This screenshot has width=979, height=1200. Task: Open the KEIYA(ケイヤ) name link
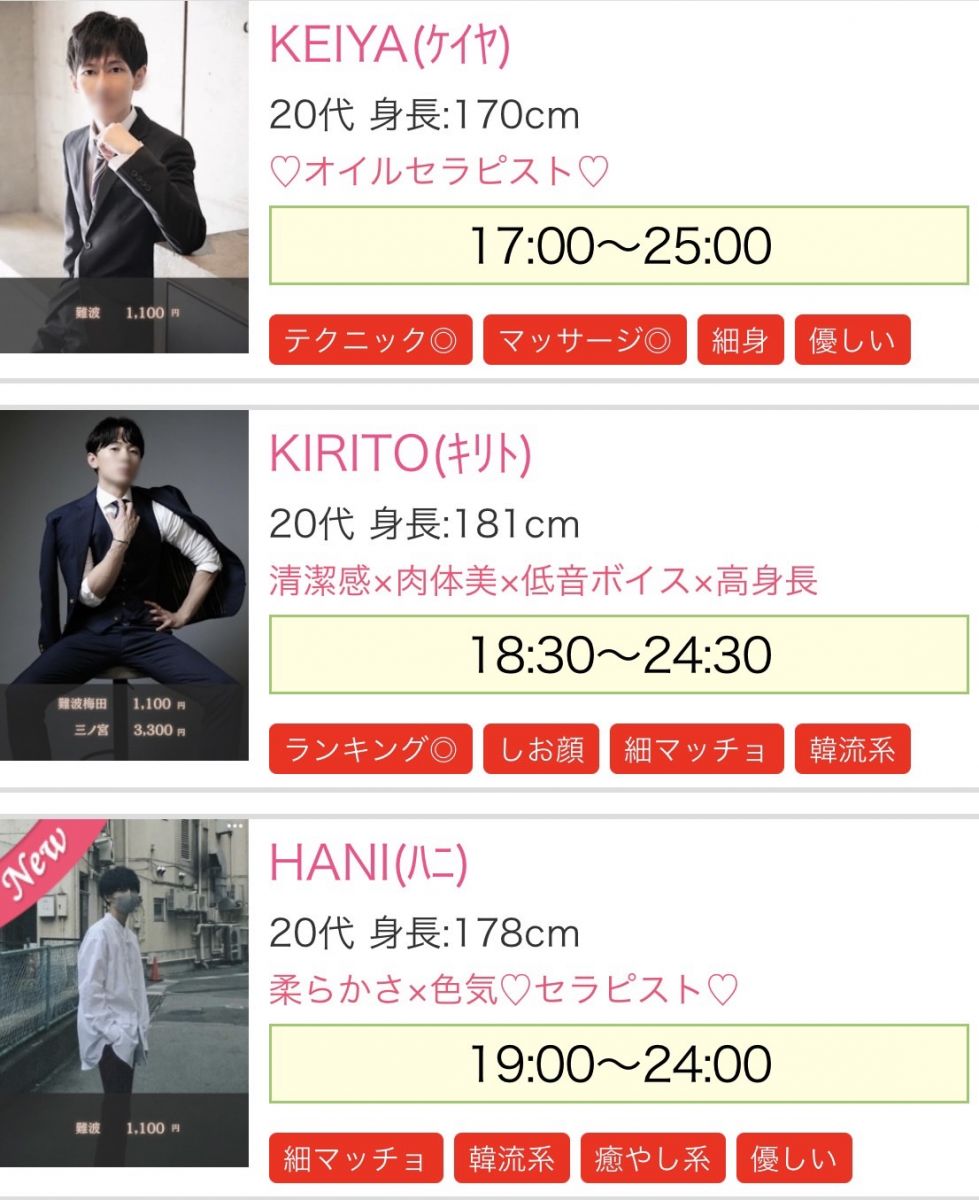[x=390, y=45]
